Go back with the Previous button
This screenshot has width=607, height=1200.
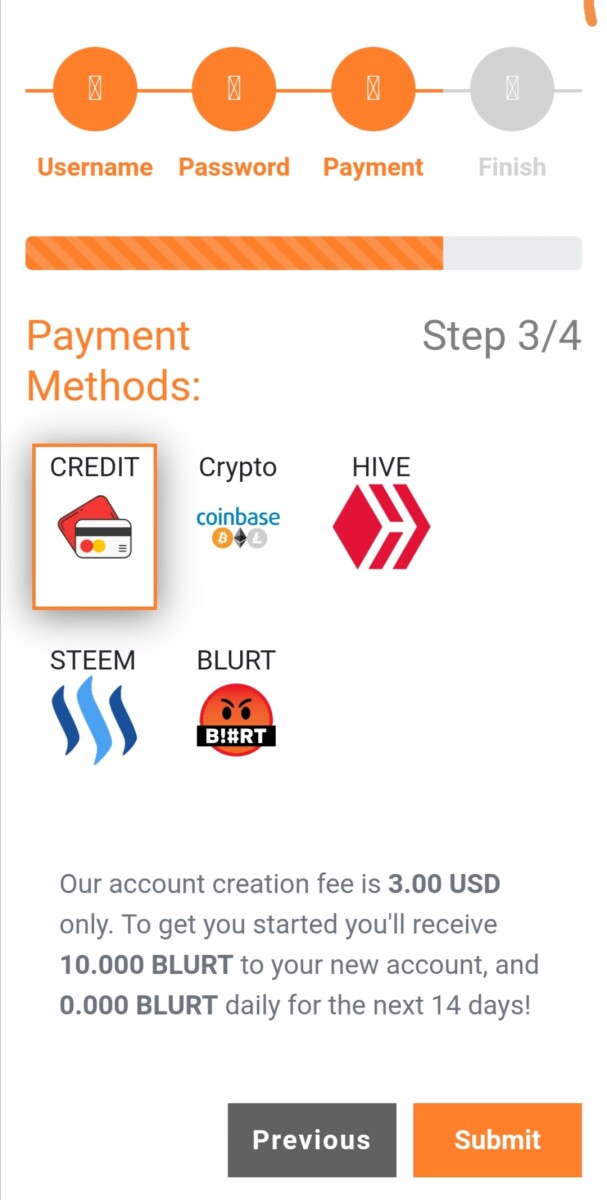(311, 1140)
